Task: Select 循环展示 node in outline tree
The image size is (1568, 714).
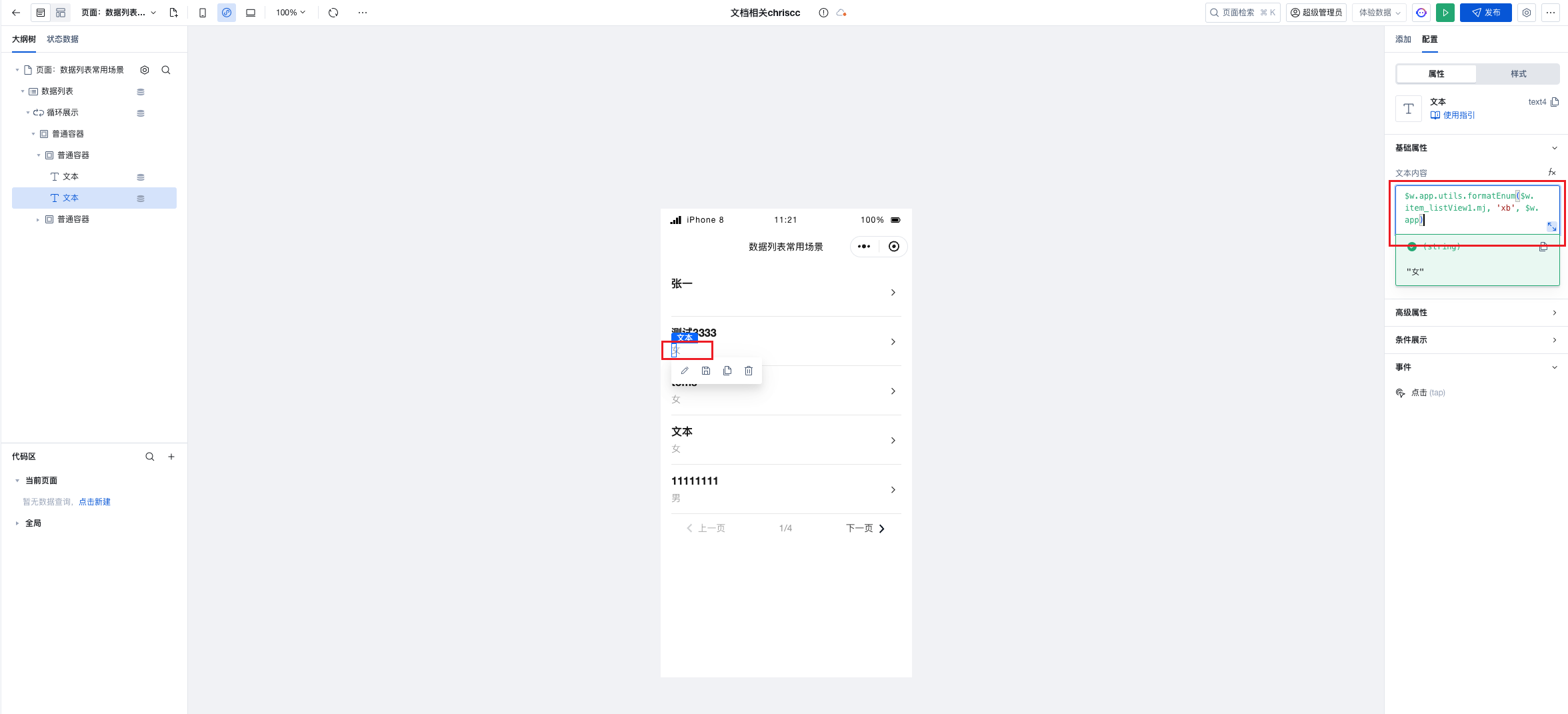Action: click(62, 113)
